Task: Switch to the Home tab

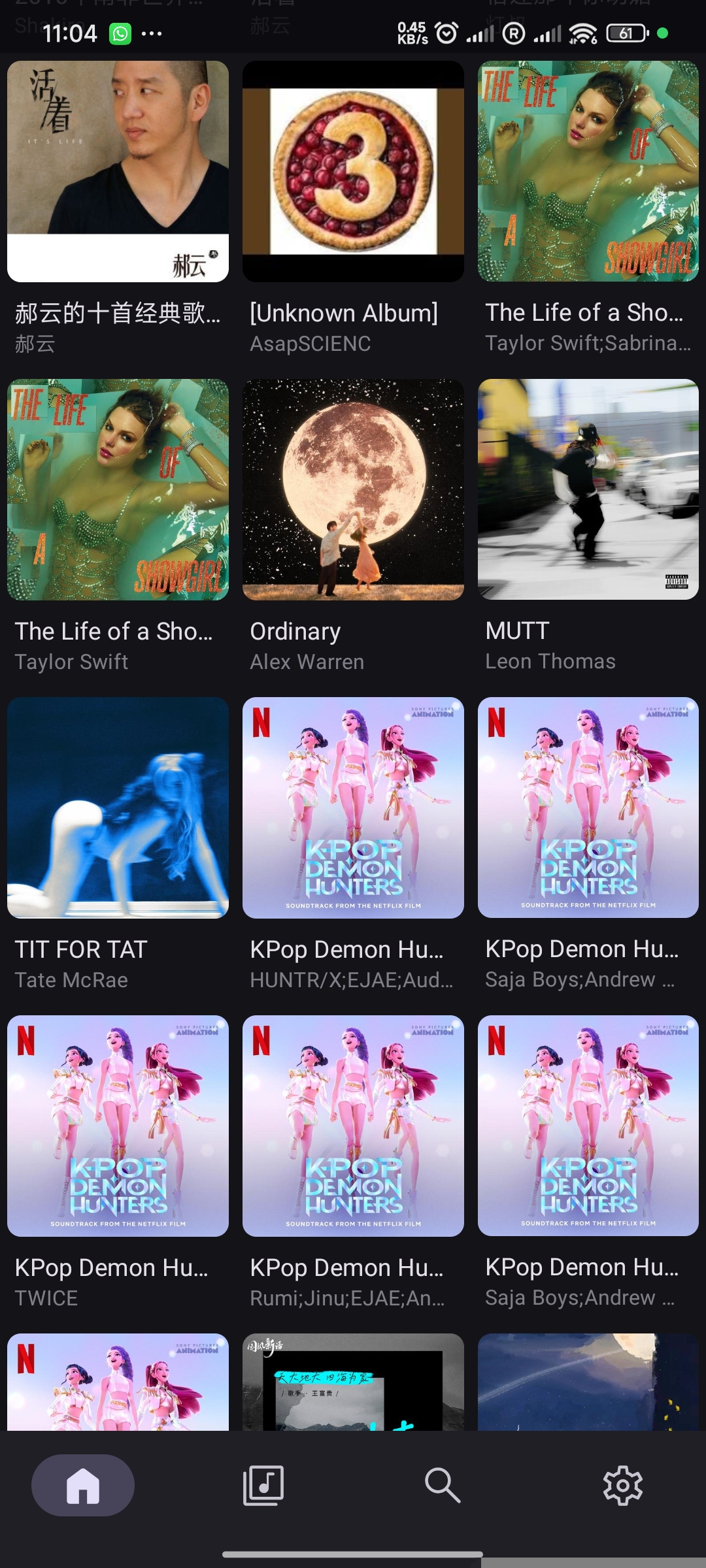Action: click(83, 1484)
